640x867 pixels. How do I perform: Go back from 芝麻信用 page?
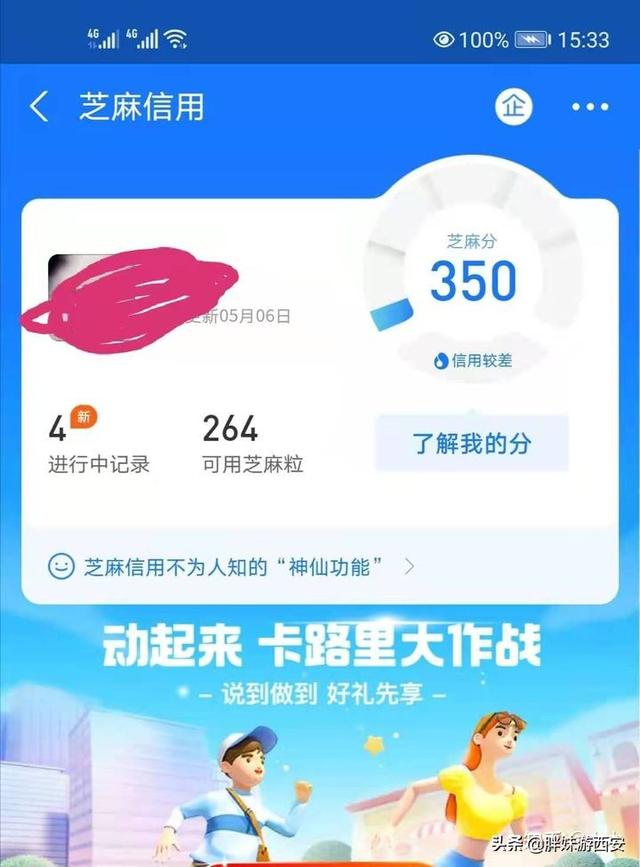point(39,107)
